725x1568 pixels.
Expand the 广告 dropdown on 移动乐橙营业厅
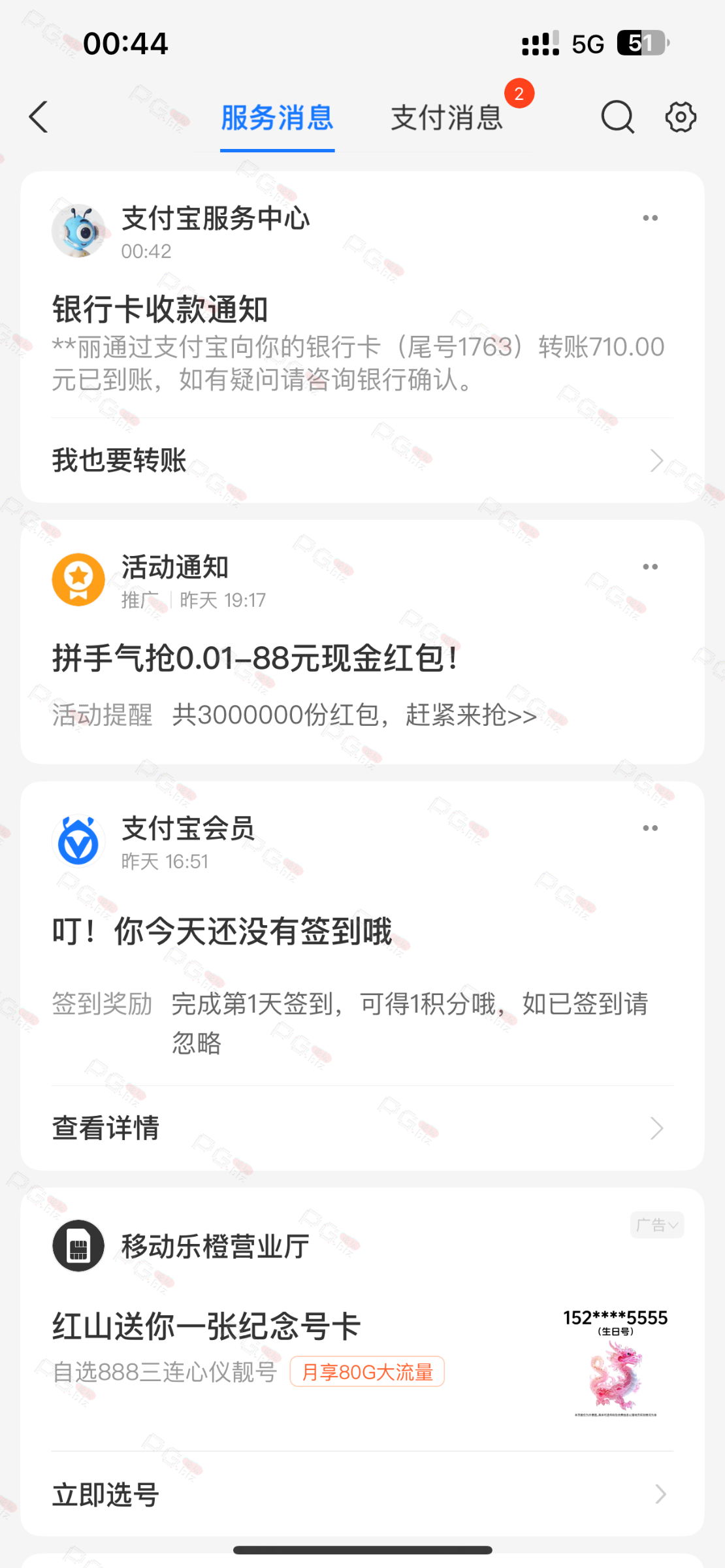(657, 1225)
